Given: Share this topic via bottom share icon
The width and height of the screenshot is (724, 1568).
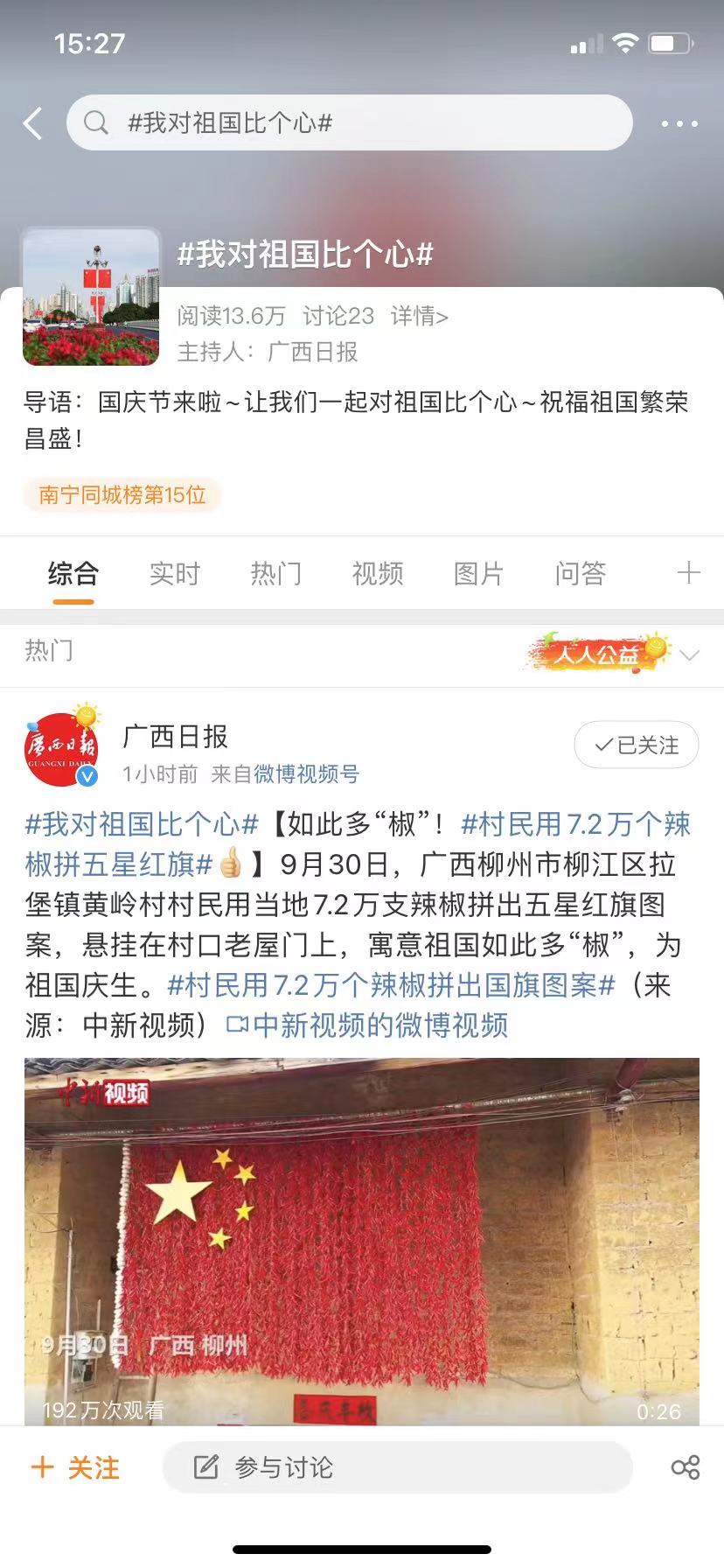Looking at the screenshot, I should coord(686,1467).
